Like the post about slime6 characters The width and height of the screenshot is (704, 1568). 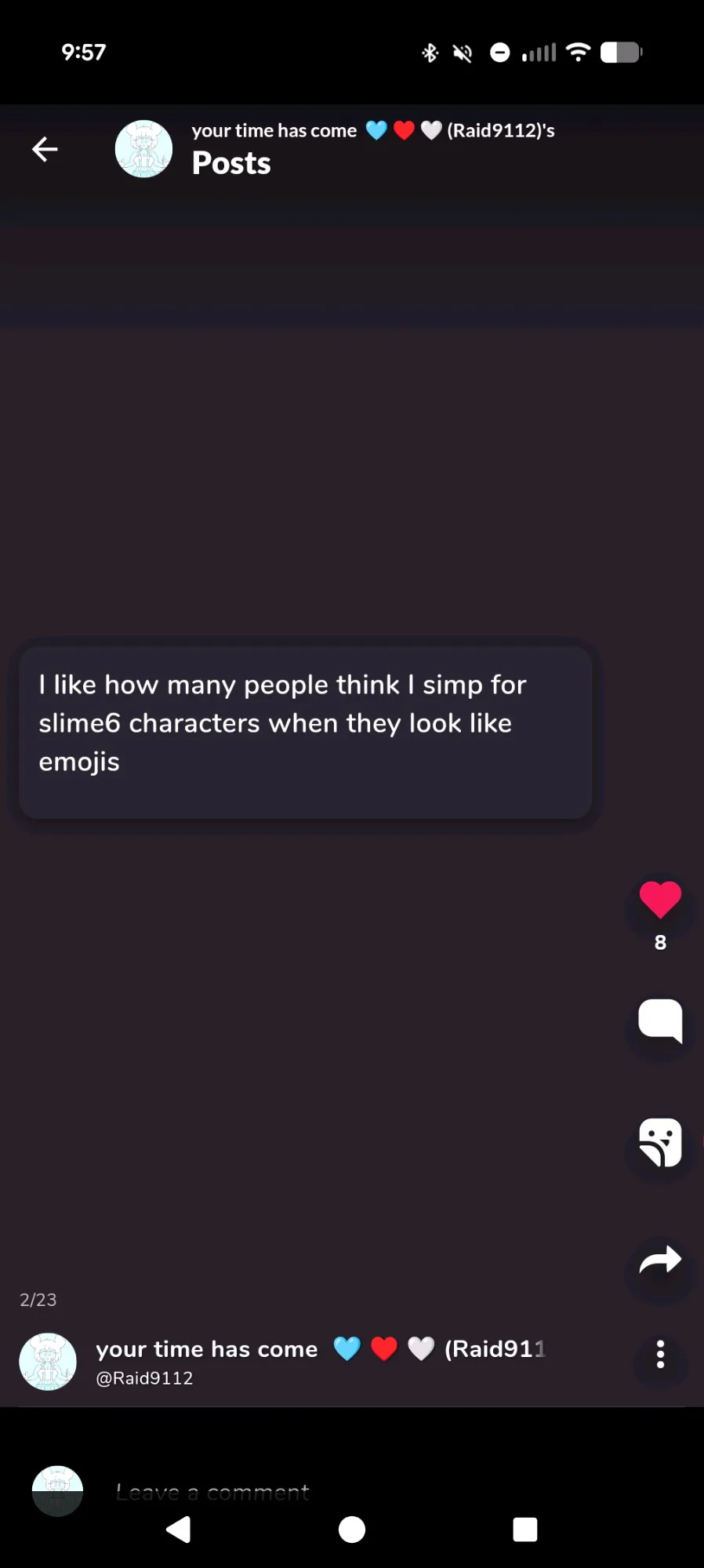[x=660, y=900]
